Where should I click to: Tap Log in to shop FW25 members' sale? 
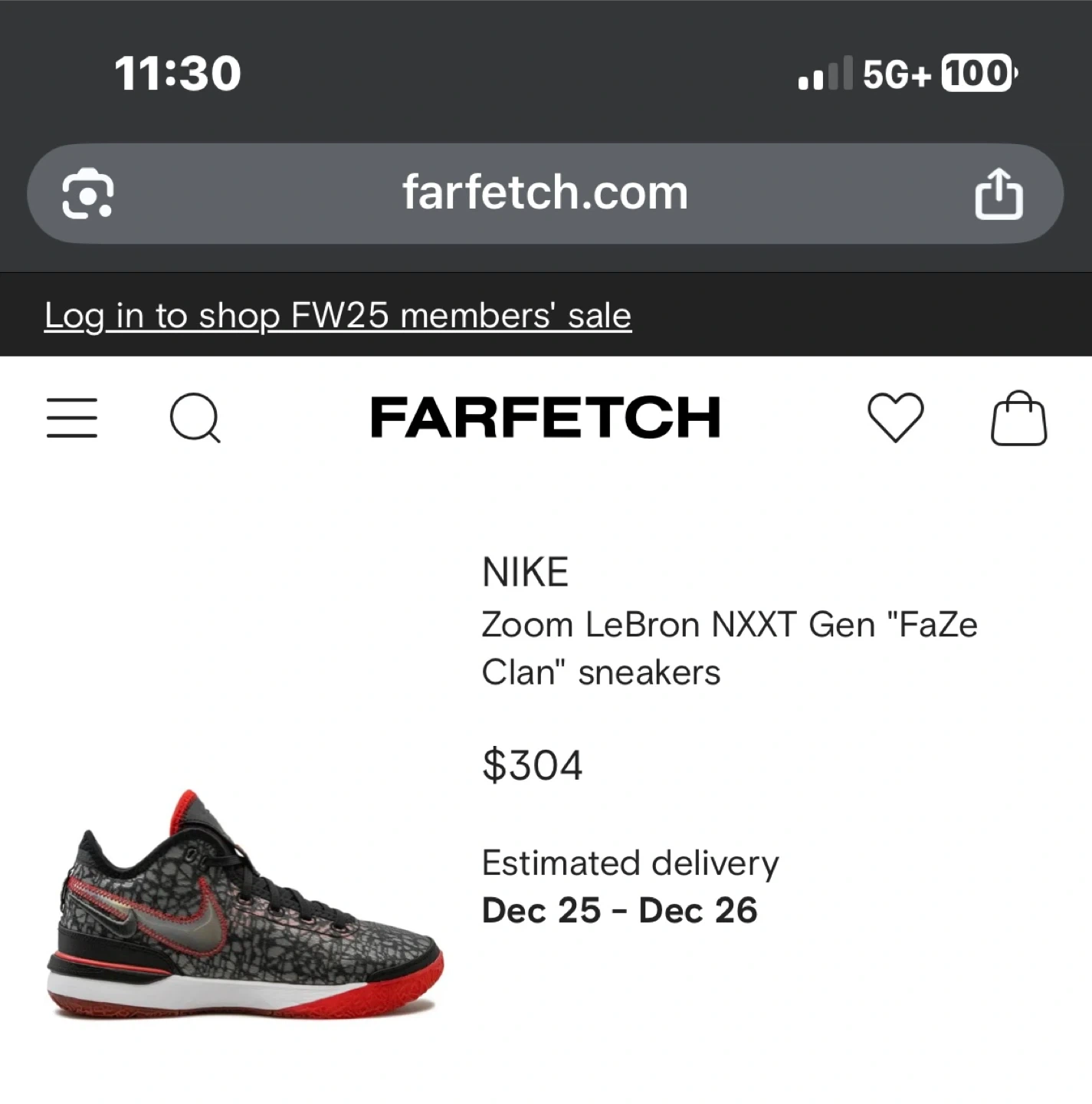coord(338,315)
